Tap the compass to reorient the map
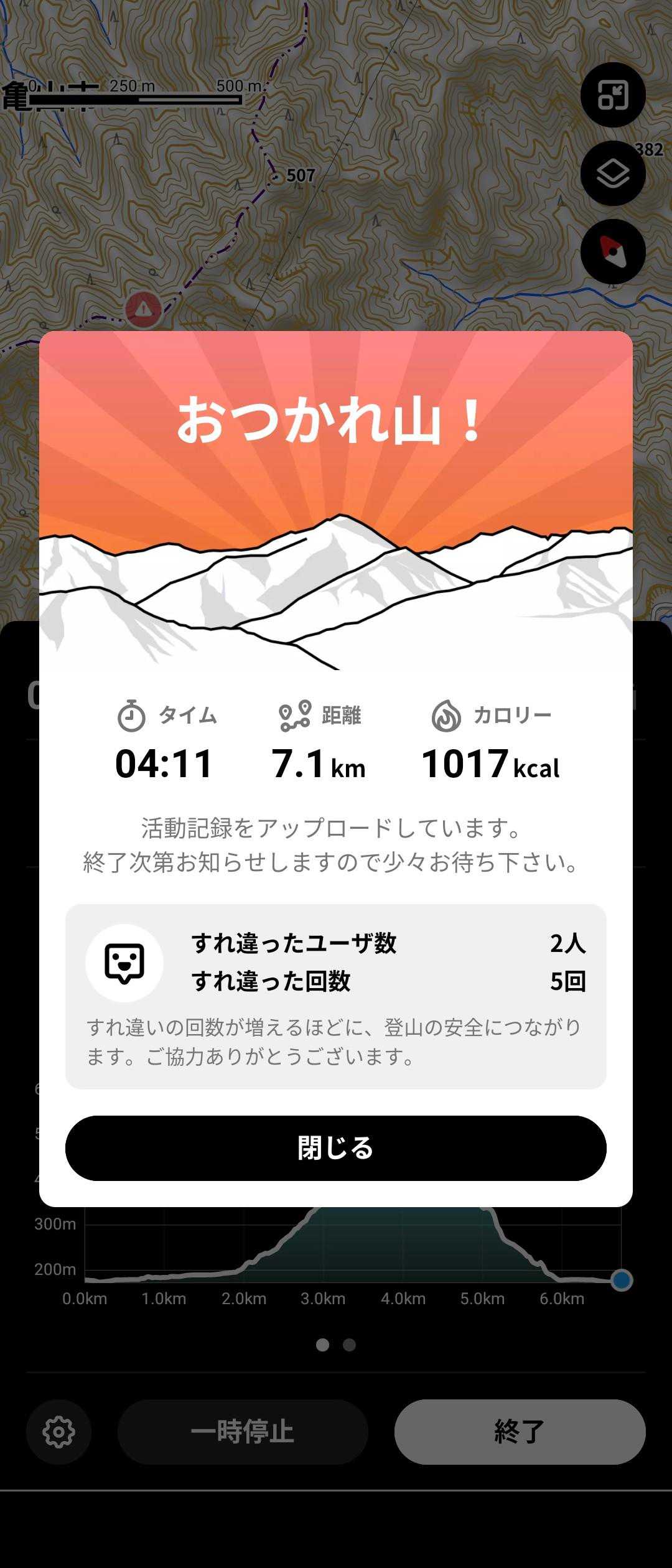This screenshot has width=672, height=1568. pos(613,251)
